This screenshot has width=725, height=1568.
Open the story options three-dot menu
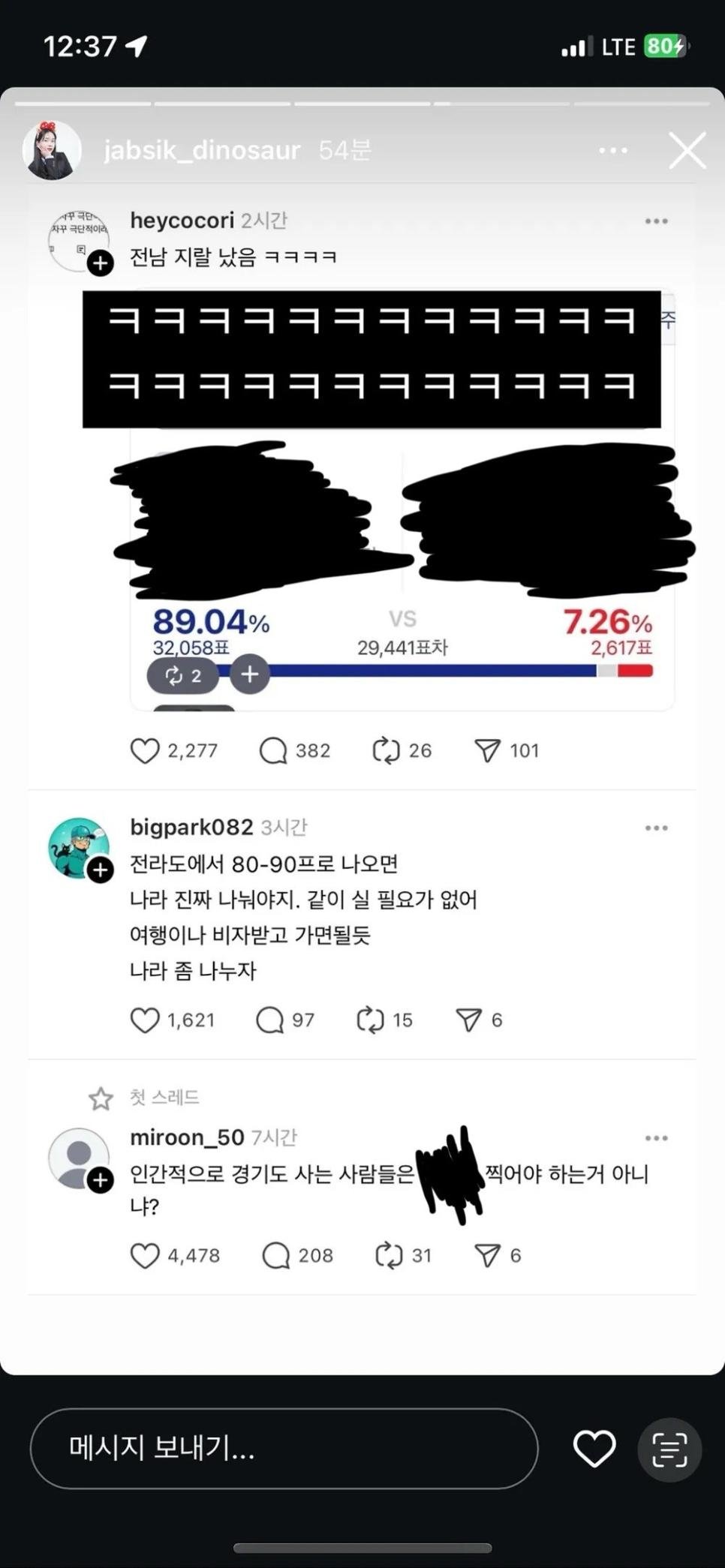coord(613,151)
